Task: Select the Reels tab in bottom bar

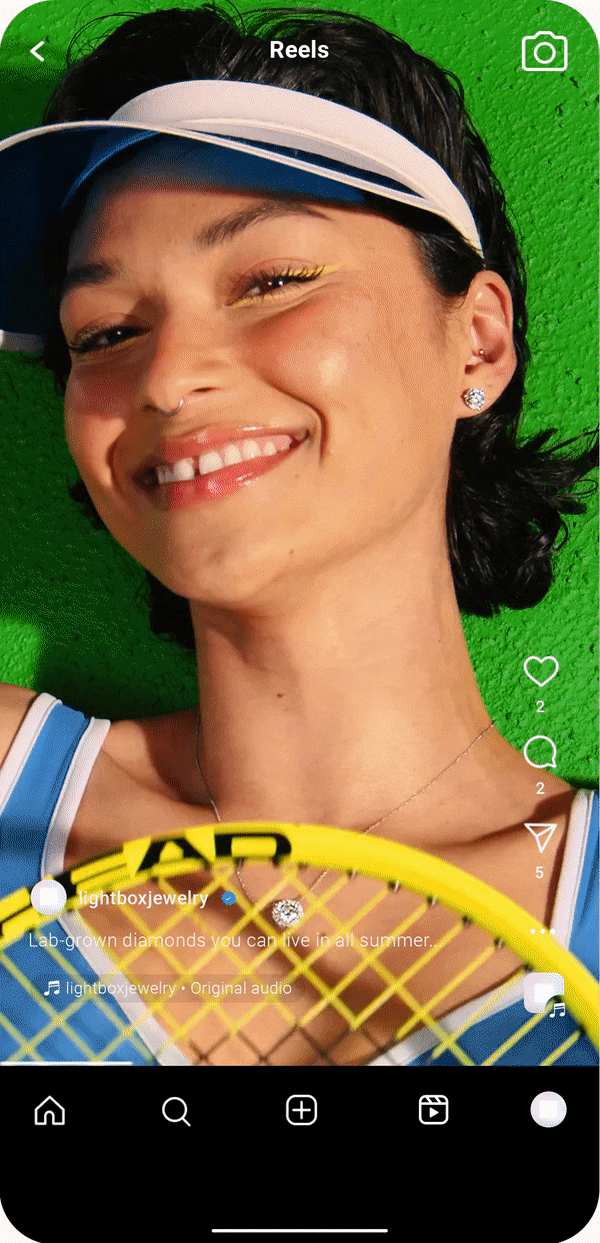Action: point(433,1110)
